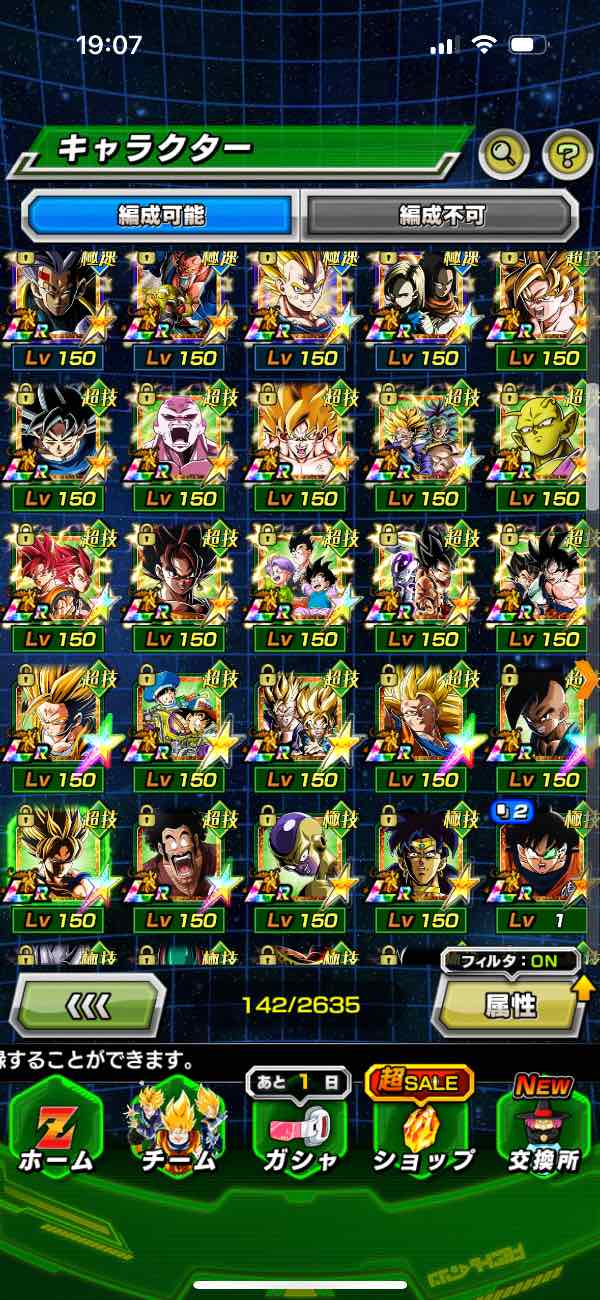Open the 交換所 tab

tap(544, 1130)
